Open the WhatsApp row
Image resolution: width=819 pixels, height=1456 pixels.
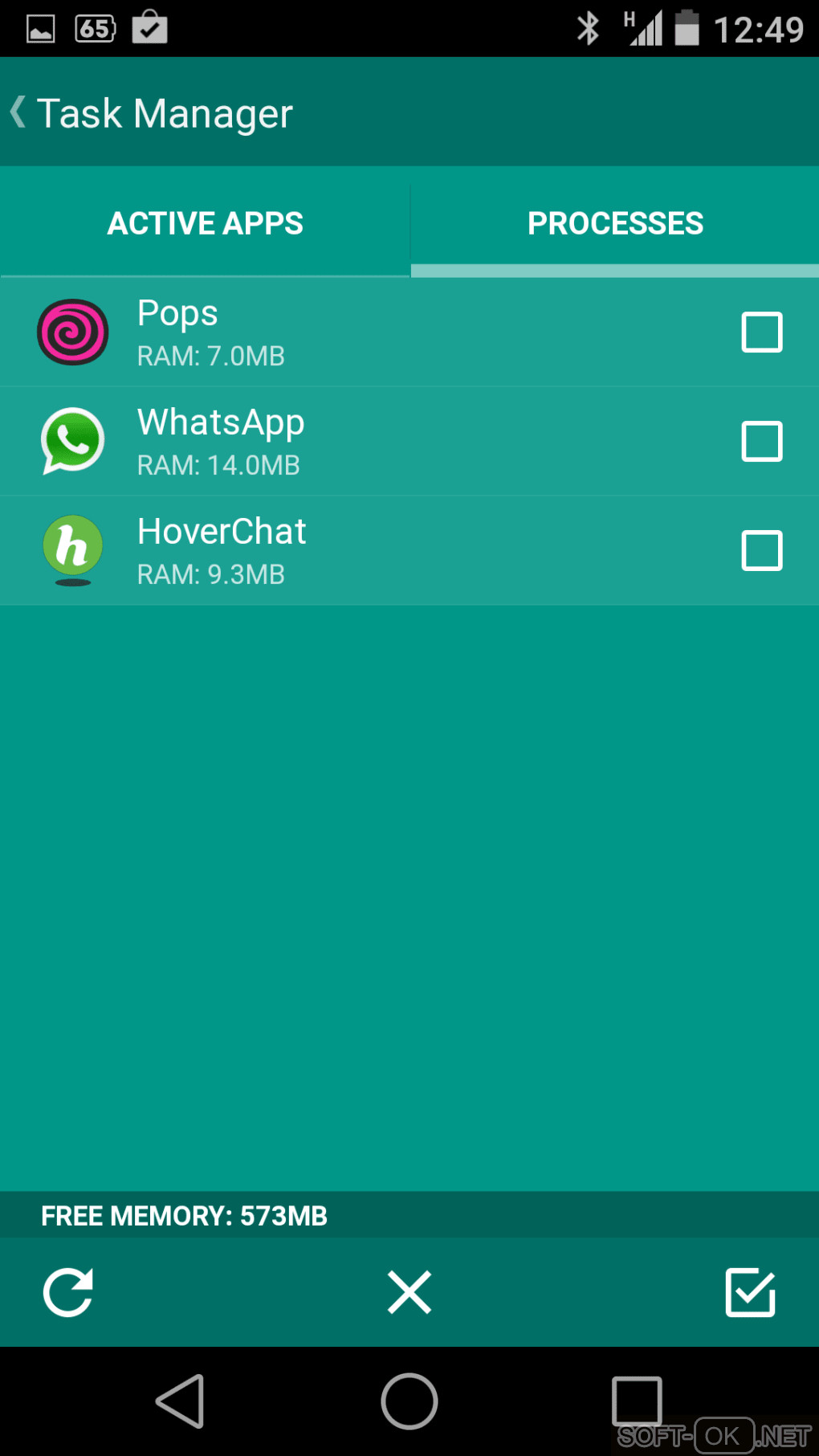321,442
